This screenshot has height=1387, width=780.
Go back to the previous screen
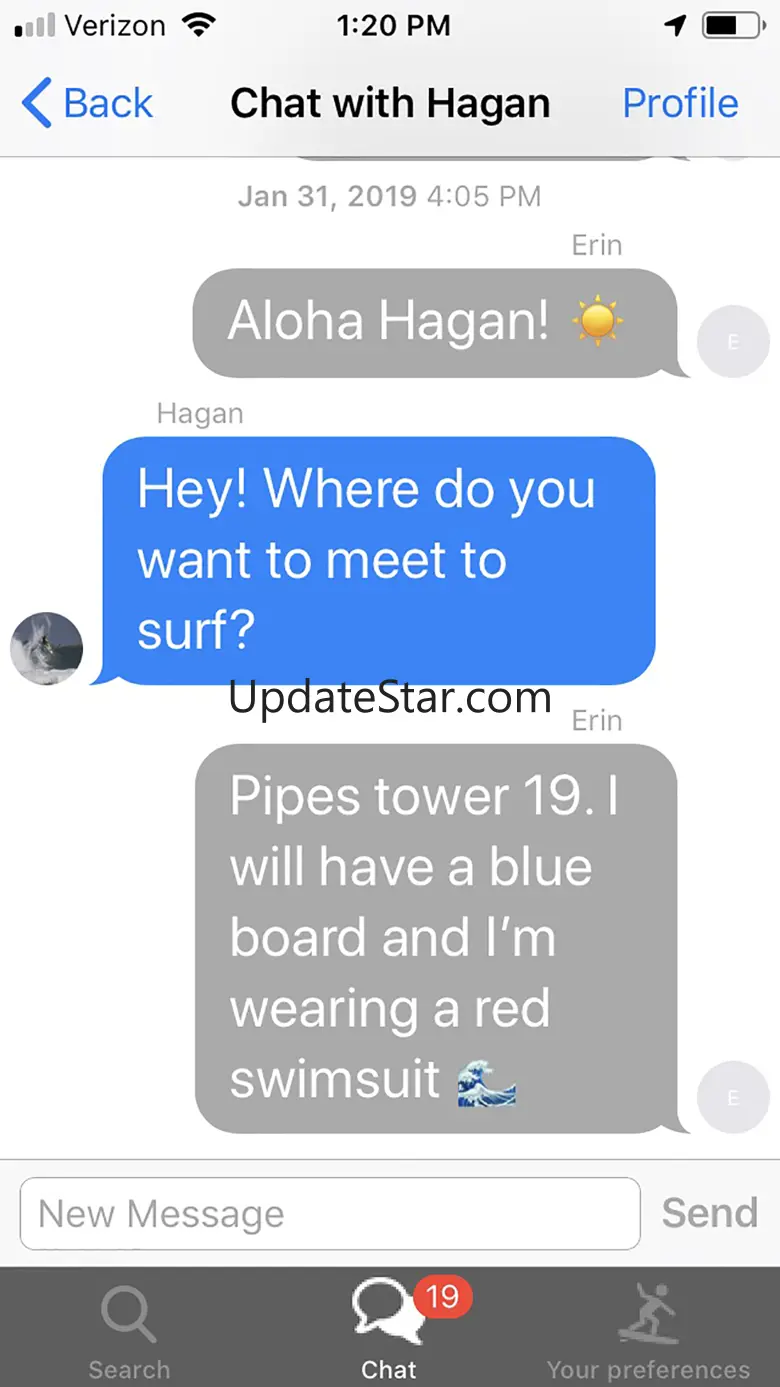coord(87,104)
